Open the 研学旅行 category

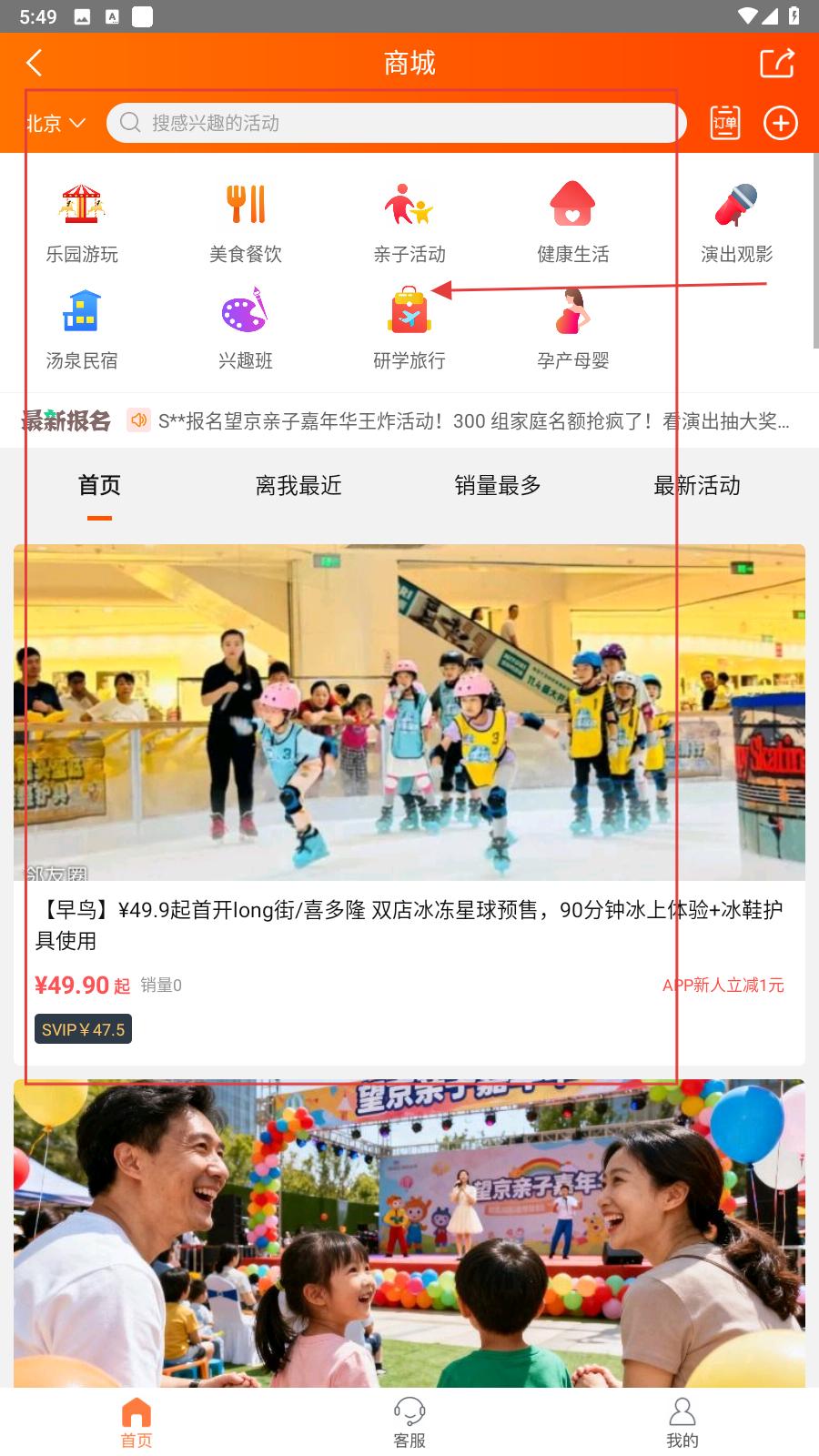[409, 329]
